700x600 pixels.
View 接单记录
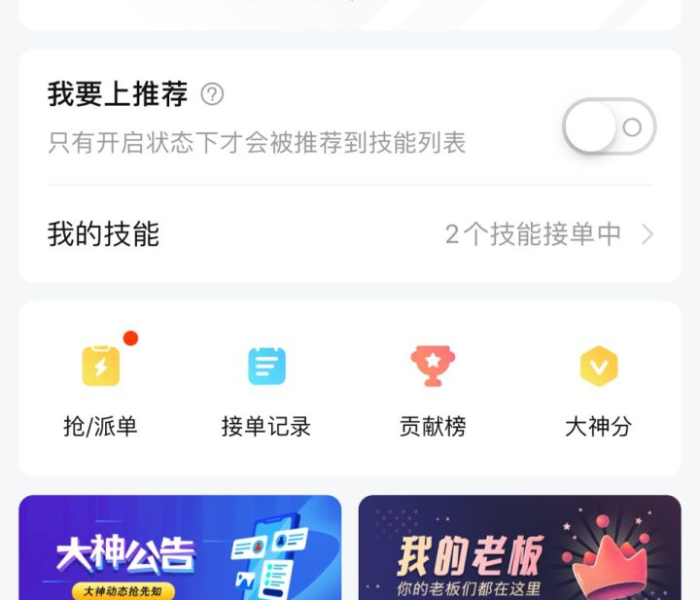(x=266, y=390)
